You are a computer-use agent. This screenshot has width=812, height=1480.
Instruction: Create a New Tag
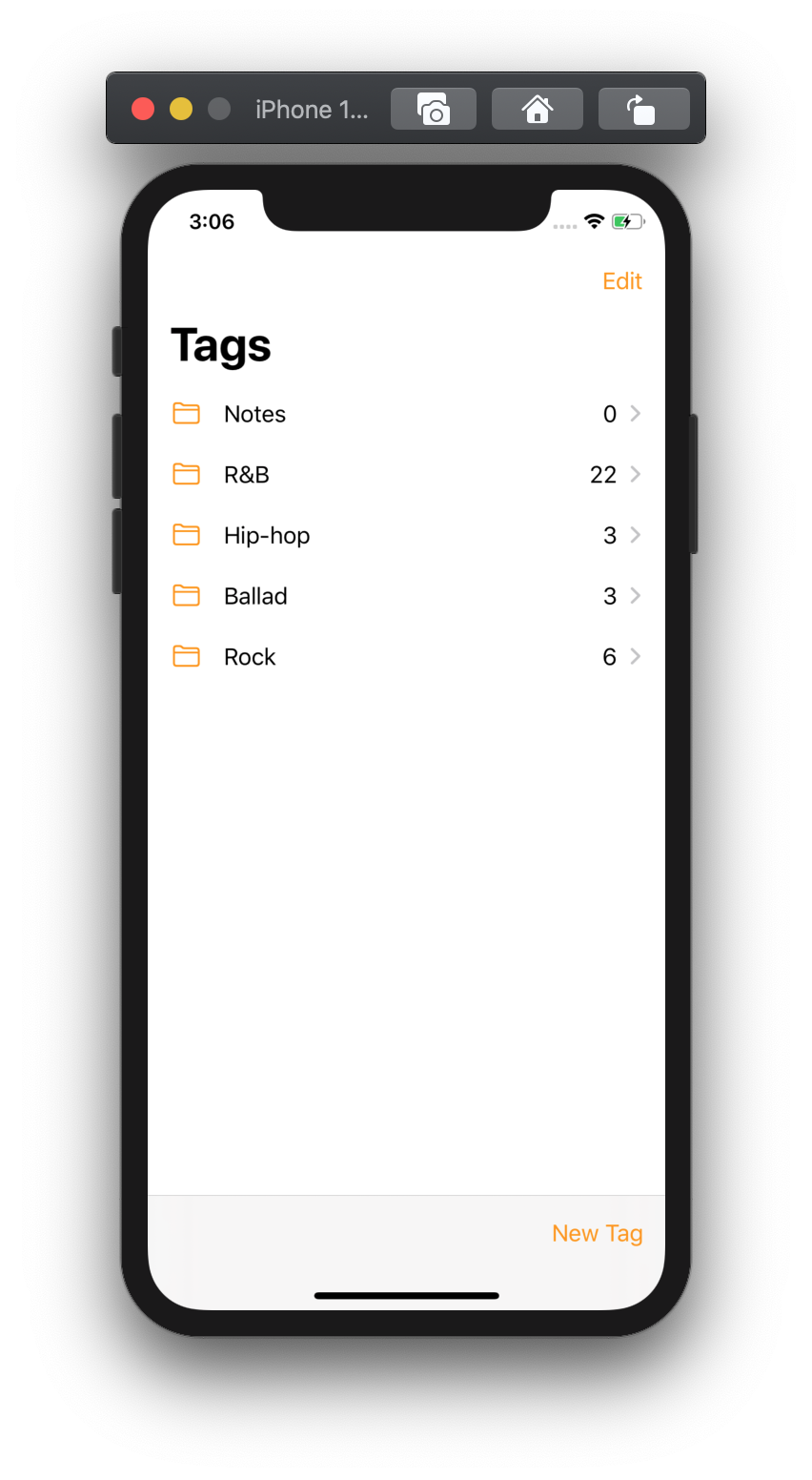(597, 1233)
